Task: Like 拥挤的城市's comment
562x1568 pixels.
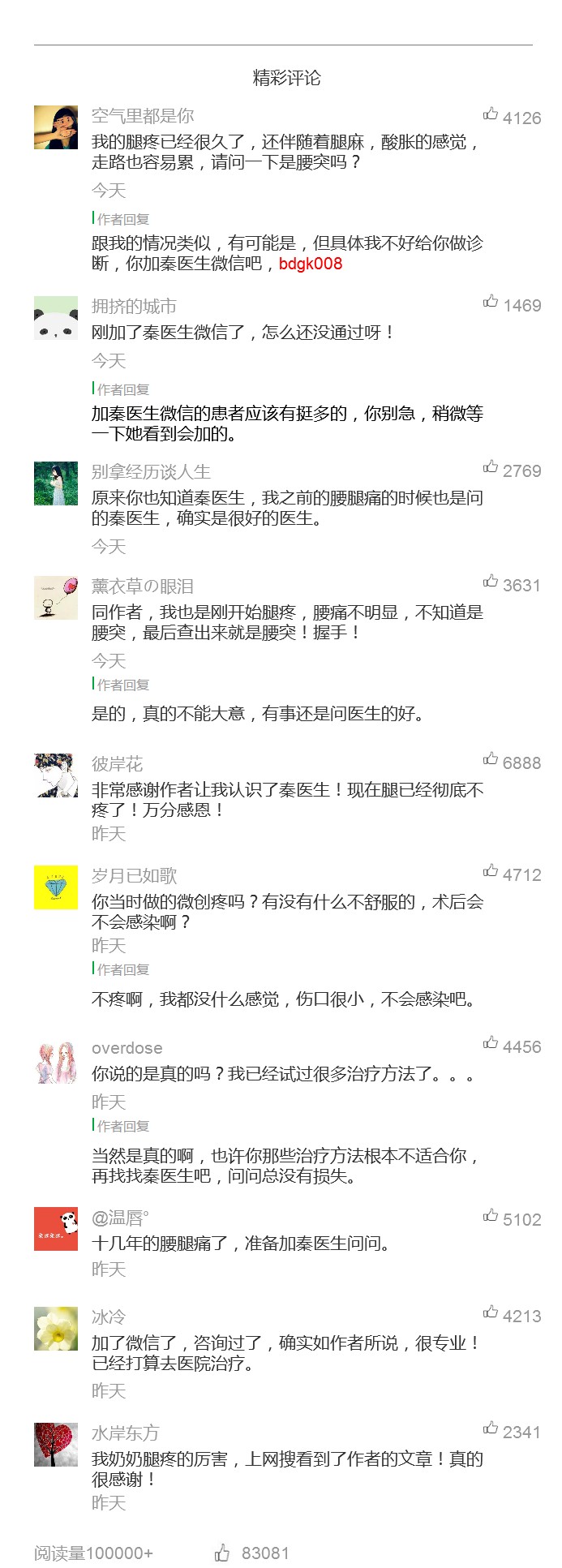Action: pyautogui.click(x=491, y=302)
